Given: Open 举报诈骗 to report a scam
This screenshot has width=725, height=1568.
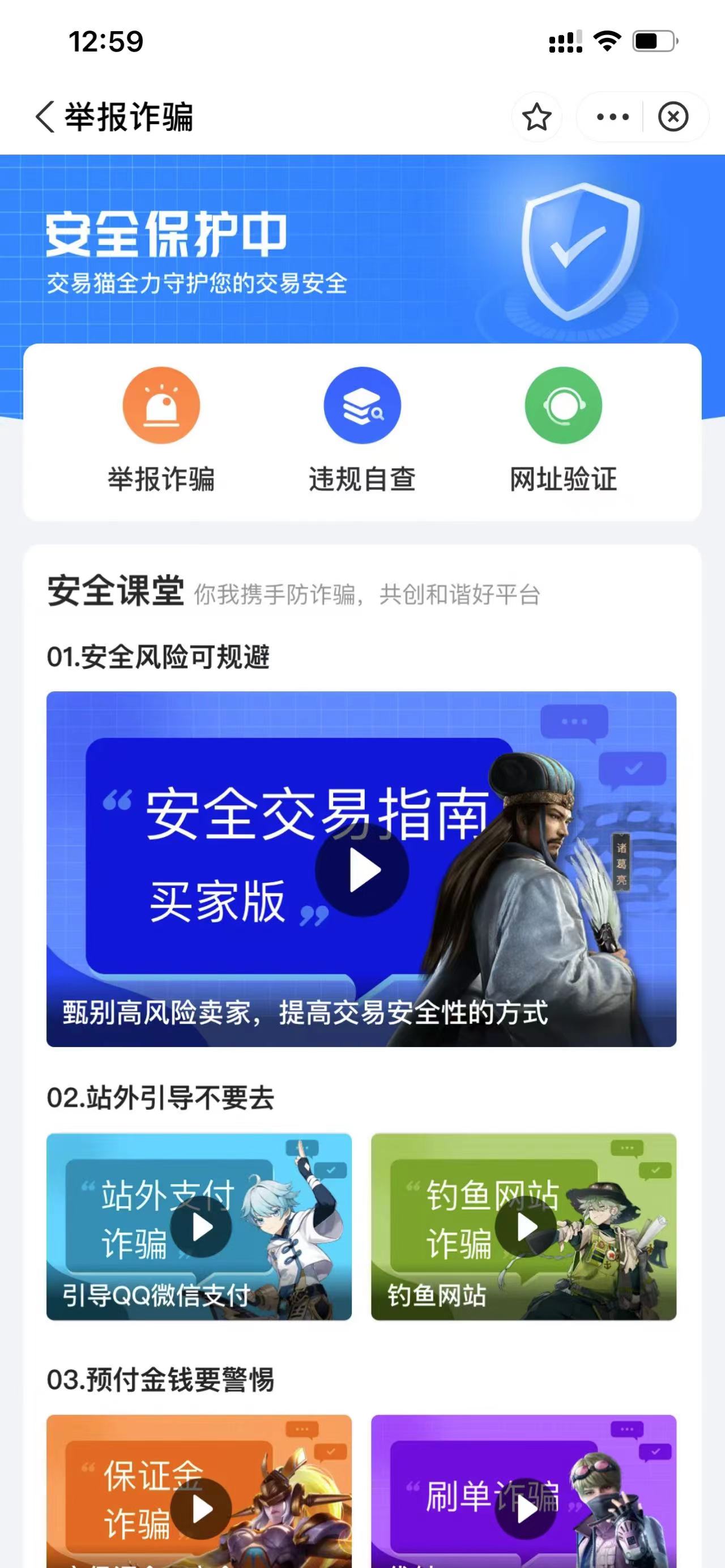Looking at the screenshot, I should point(161,429).
